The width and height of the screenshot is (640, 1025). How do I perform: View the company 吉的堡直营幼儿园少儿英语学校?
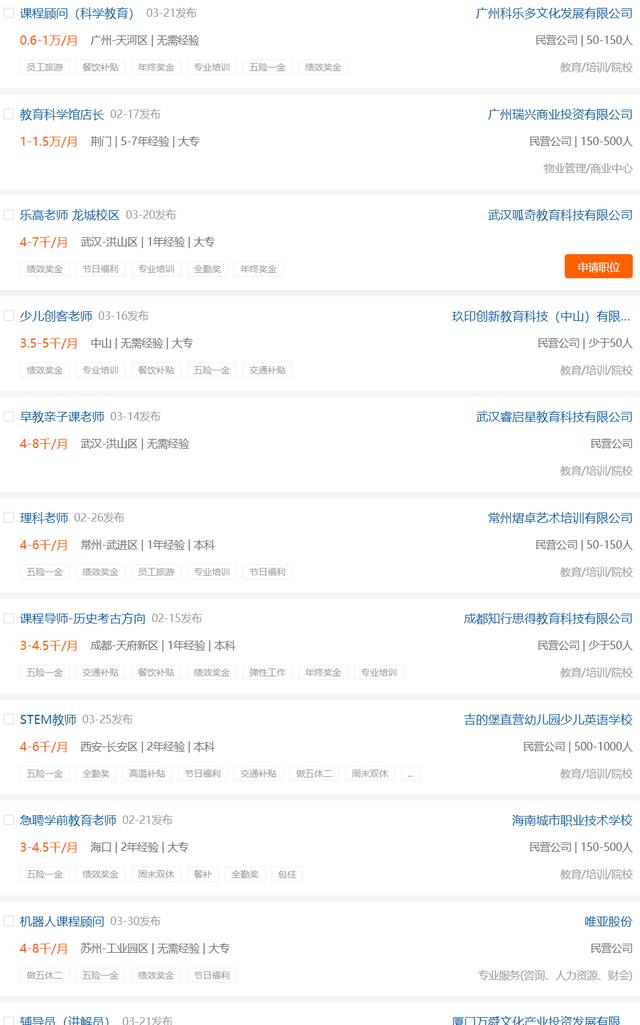pos(548,720)
